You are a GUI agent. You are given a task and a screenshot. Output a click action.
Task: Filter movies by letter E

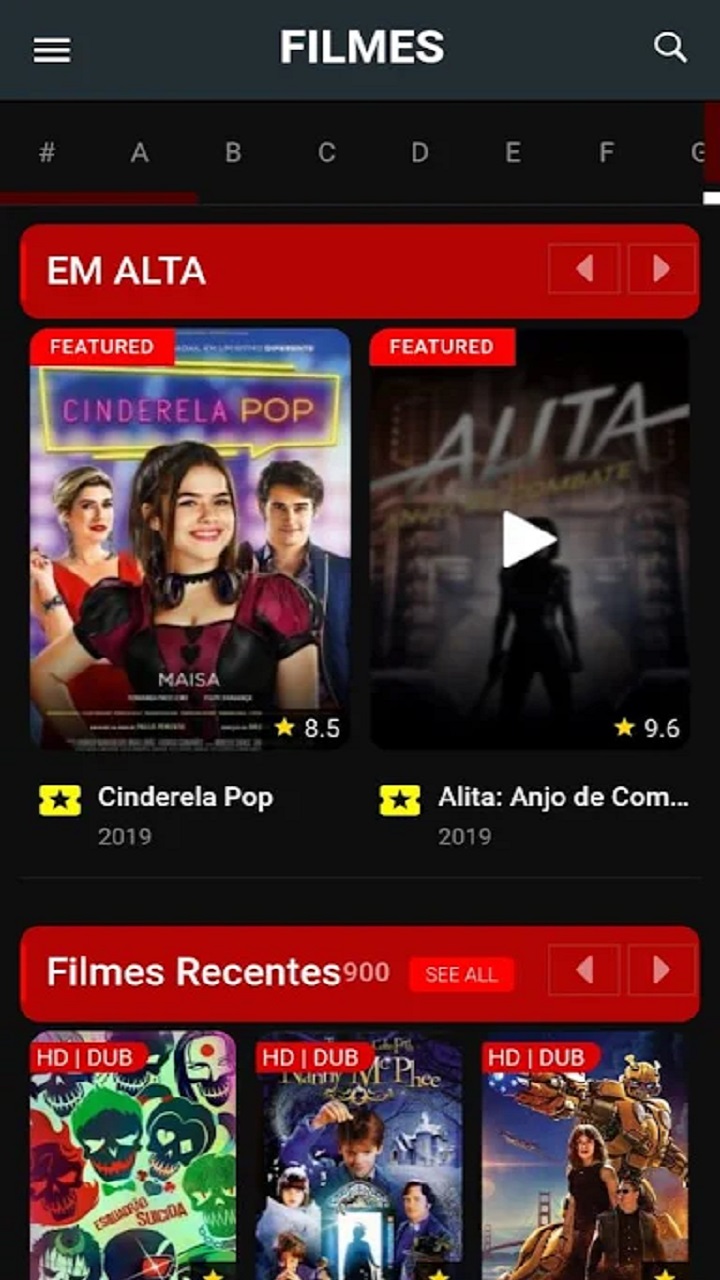click(513, 153)
